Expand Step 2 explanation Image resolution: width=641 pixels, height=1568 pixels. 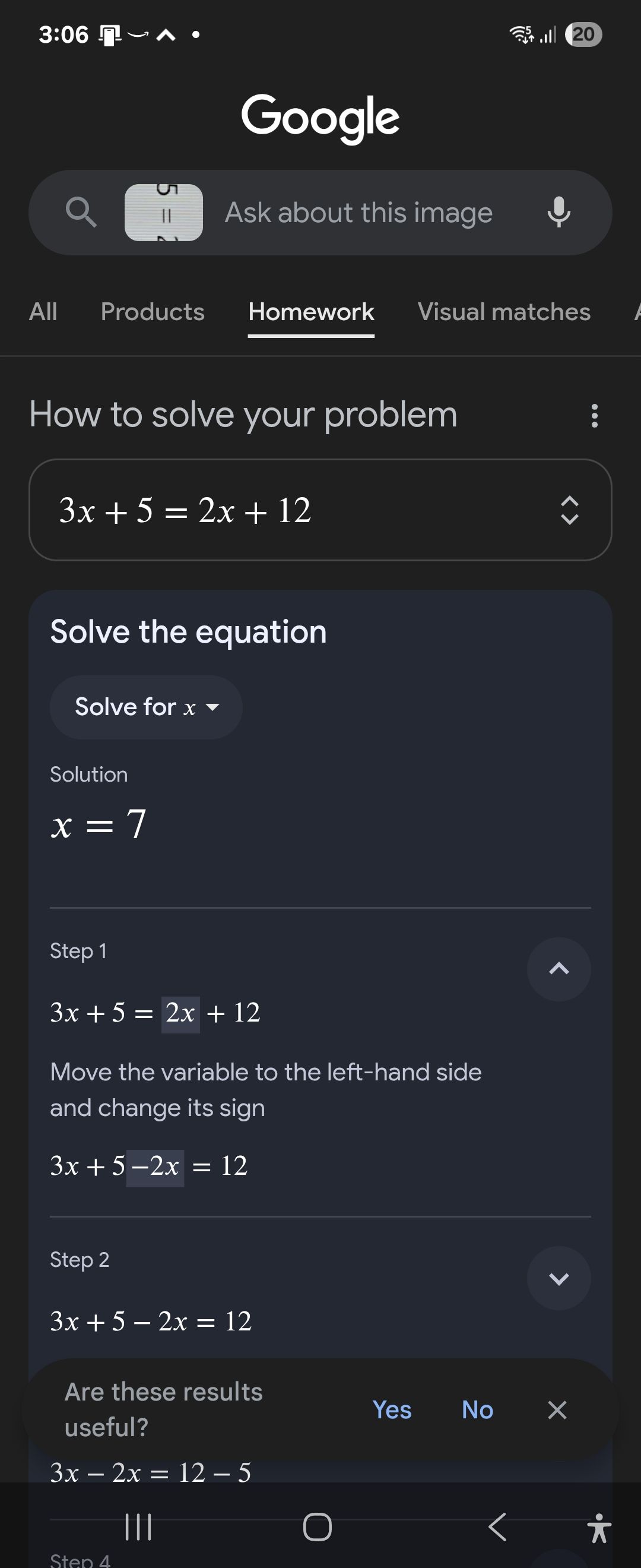[x=559, y=1278]
